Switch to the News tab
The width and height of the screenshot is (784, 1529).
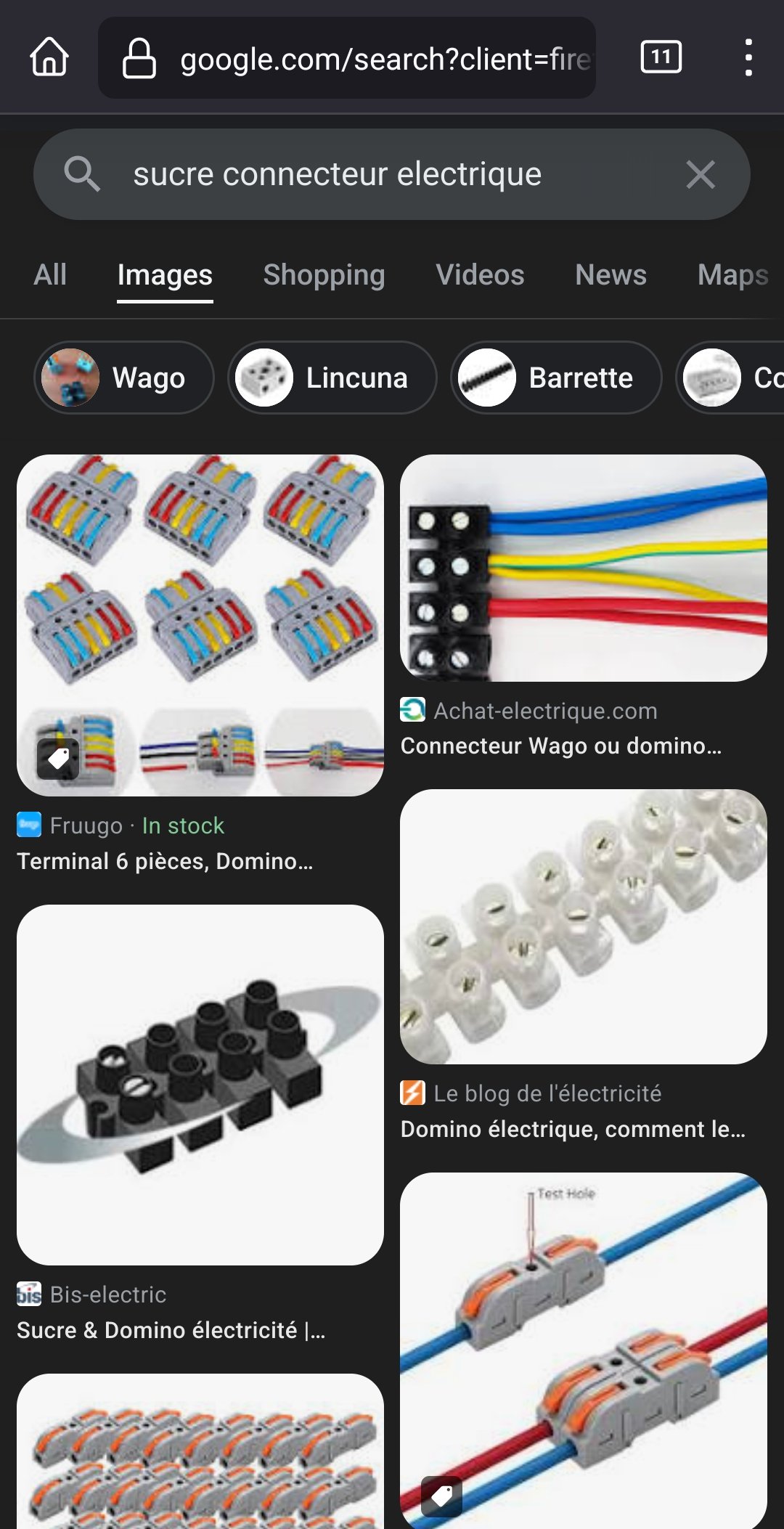pyautogui.click(x=611, y=275)
